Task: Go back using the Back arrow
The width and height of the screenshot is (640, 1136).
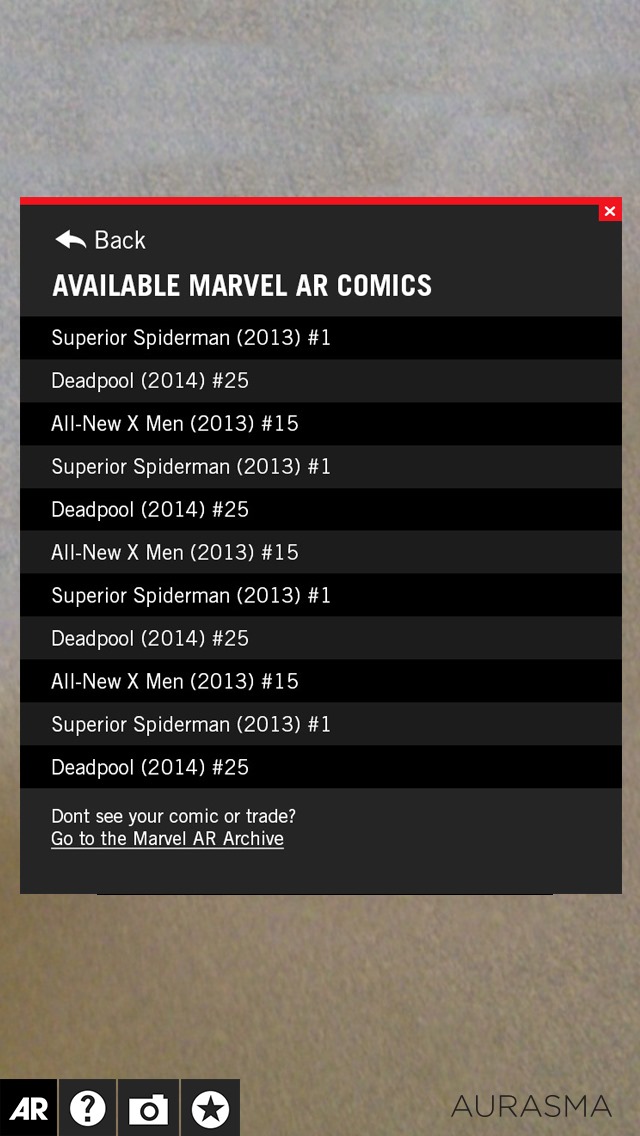Action: pos(100,240)
